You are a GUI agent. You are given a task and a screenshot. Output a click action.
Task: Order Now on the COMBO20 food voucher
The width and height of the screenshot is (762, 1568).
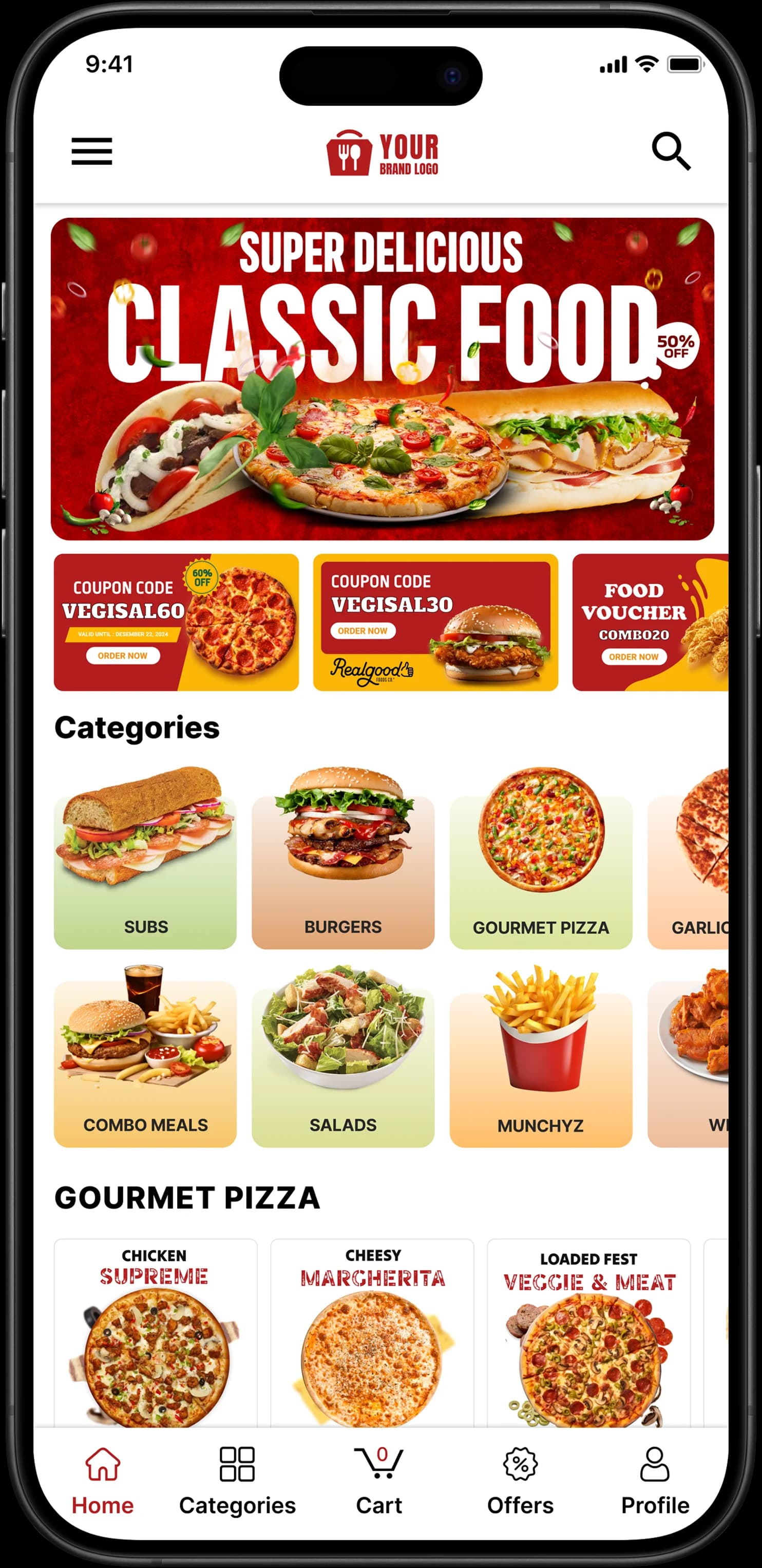[x=633, y=658]
